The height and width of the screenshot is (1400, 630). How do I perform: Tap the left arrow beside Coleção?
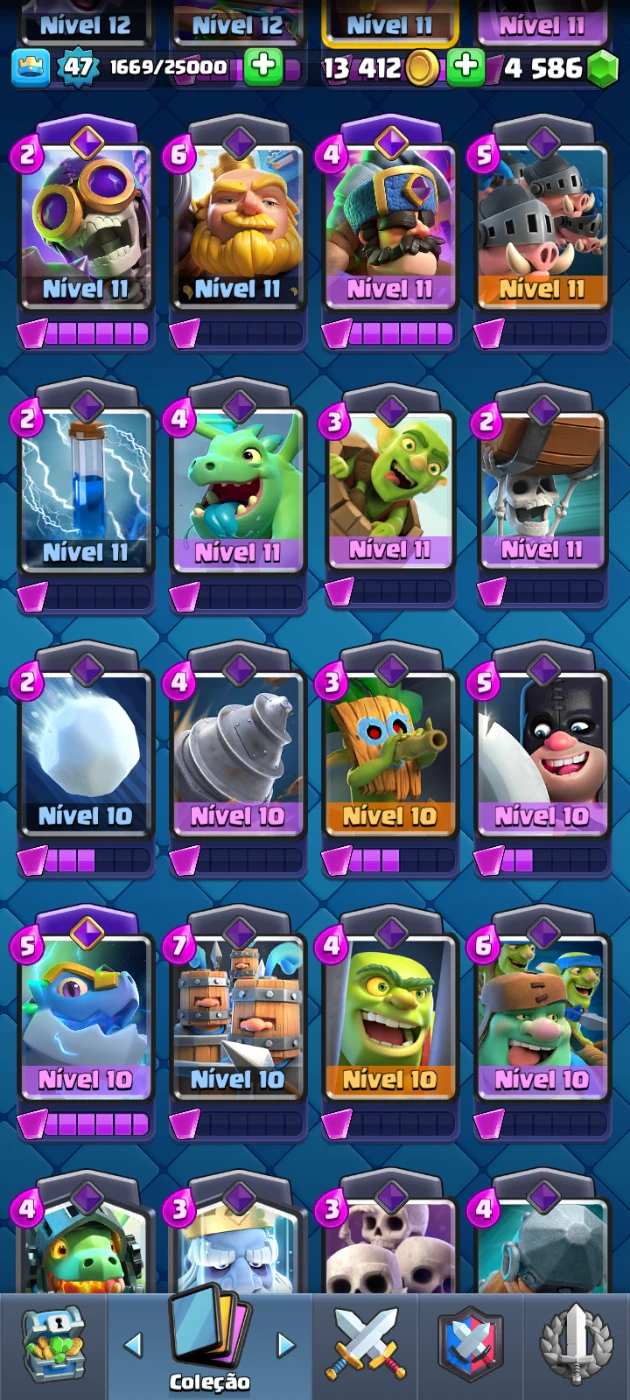coord(133,1345)
